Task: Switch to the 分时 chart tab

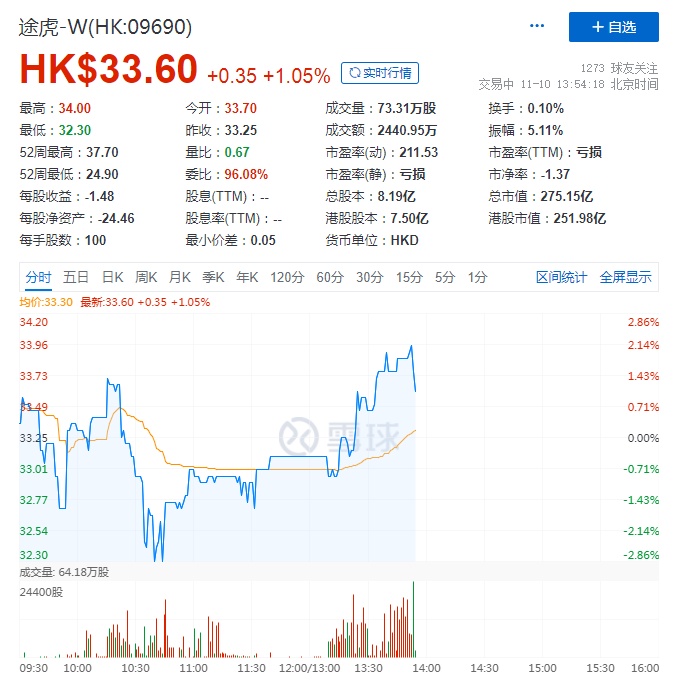Action: click(x=38, y=277)
